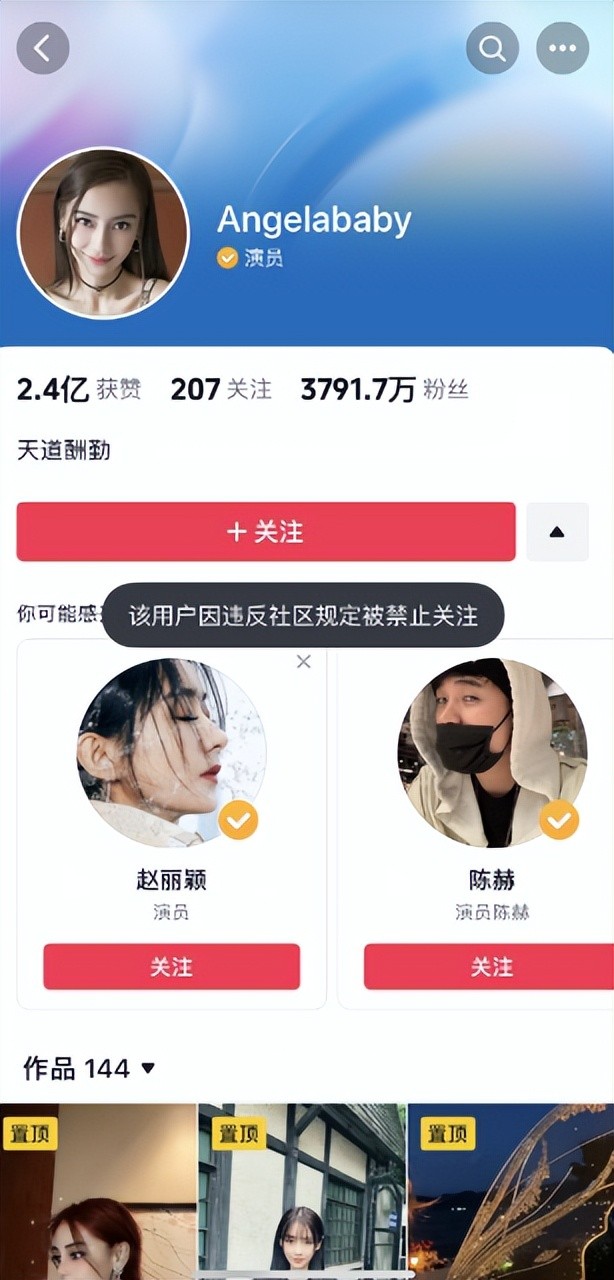Dismiss the 赵丽颖 suggestion card
614x1280 pixels.
click(304, 662)
